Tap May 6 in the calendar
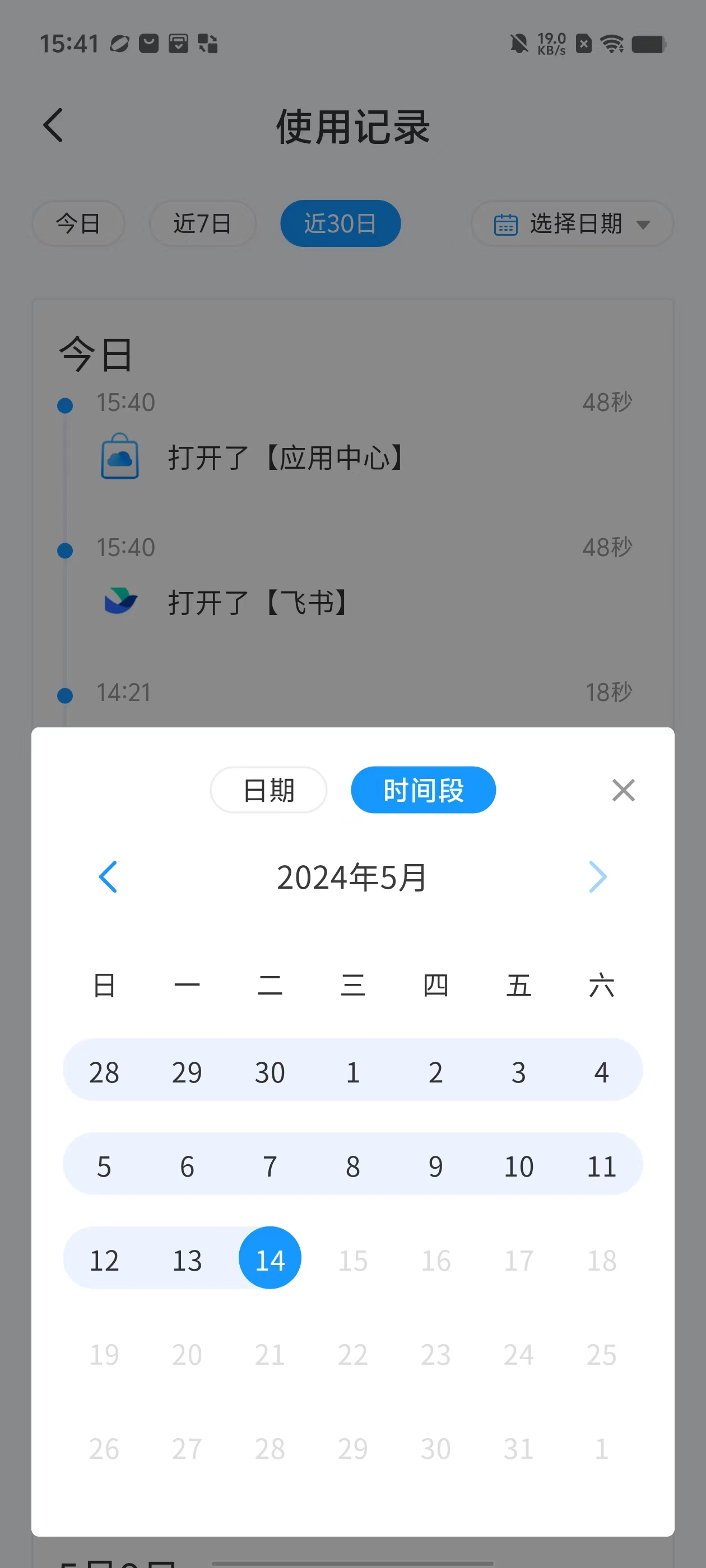 (x=187, y=1166)
